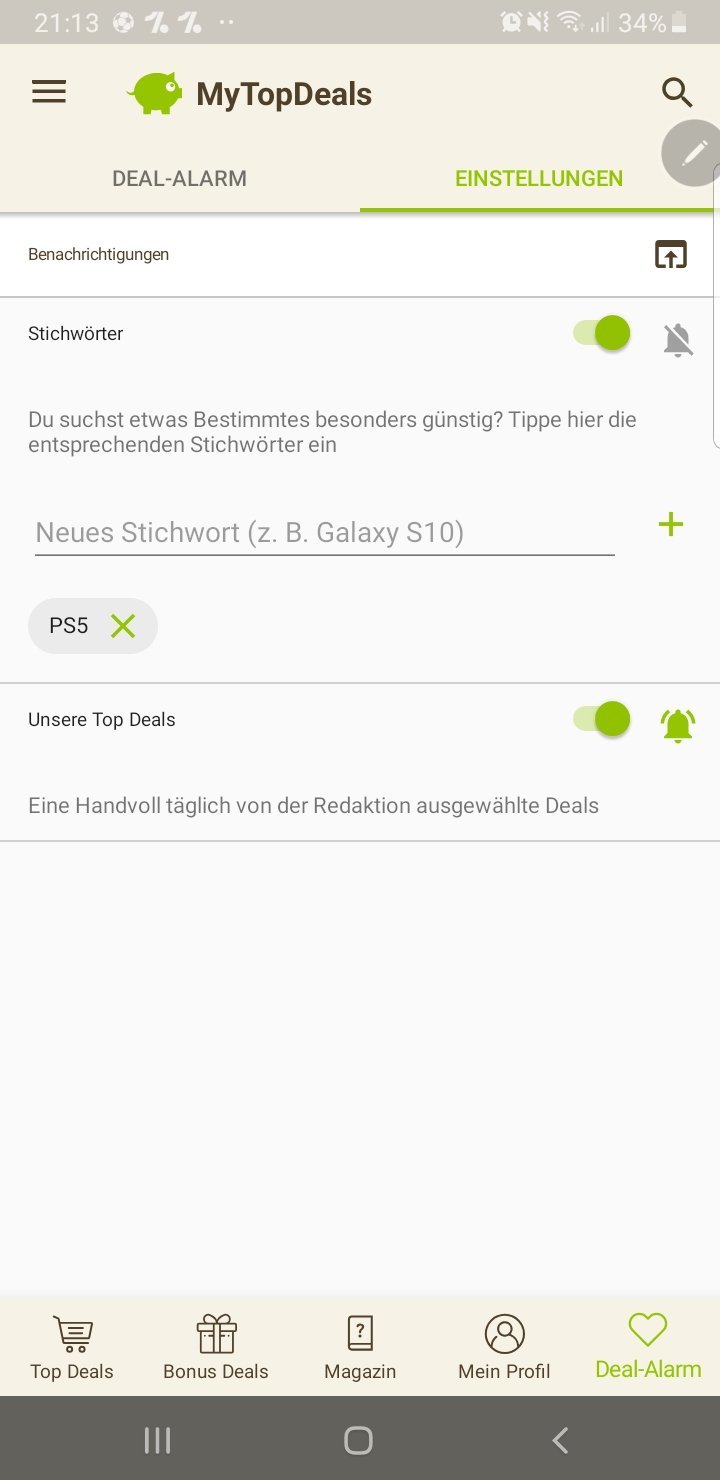Go to Top Deals in bottom navigation
The height and width of the screenshot is (1480, 720).
pos(72,1348)
